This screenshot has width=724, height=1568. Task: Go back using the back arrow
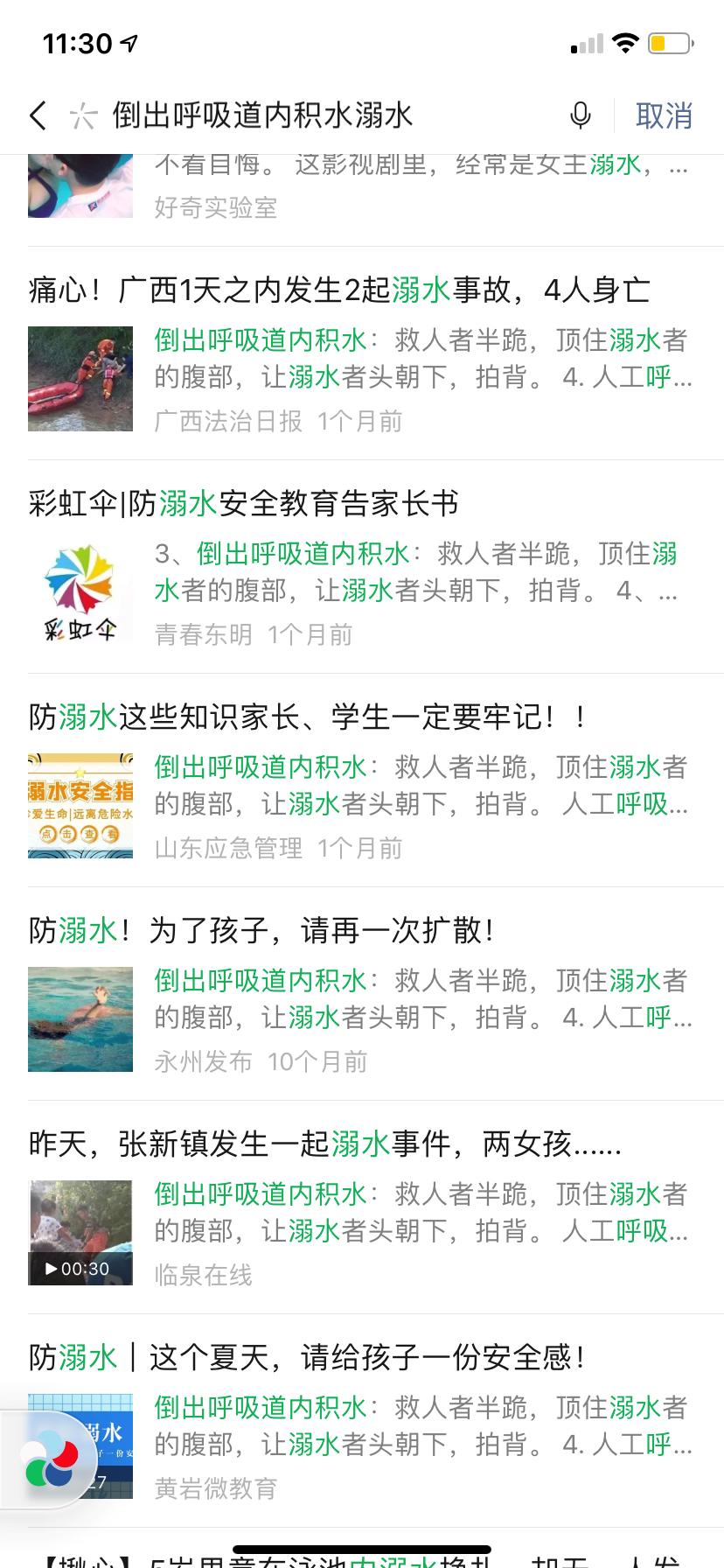(x=38, y=115)
